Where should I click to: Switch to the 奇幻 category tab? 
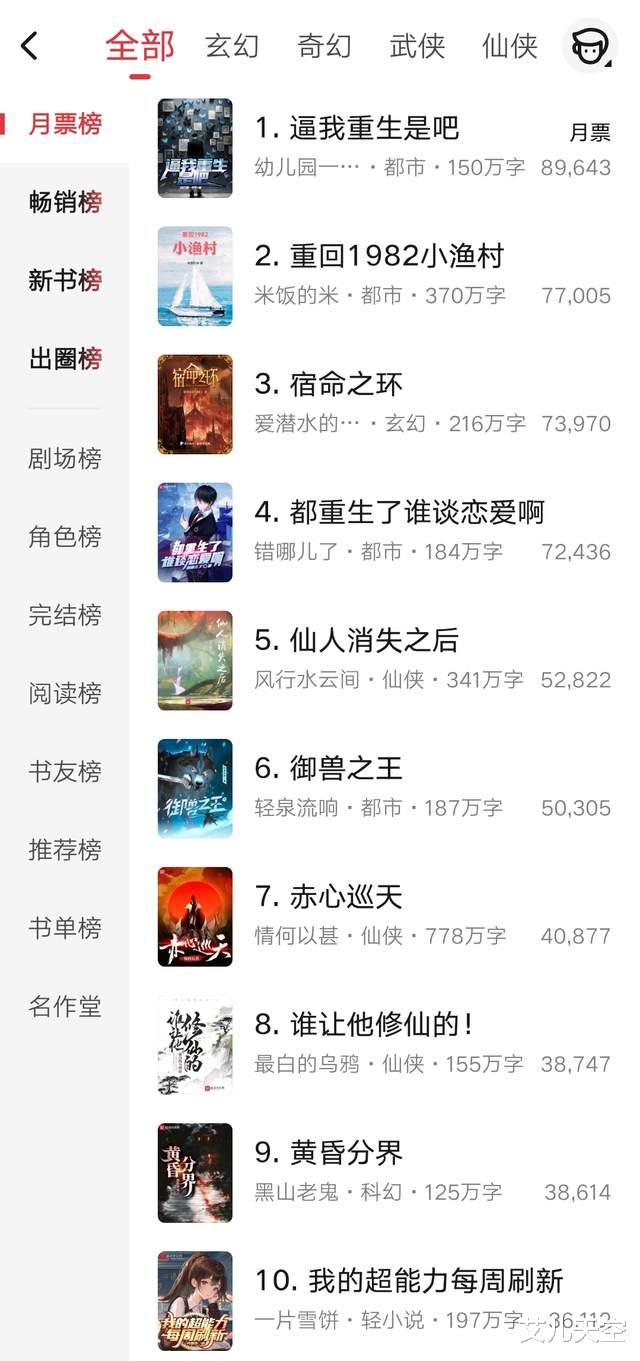point(324,46)
